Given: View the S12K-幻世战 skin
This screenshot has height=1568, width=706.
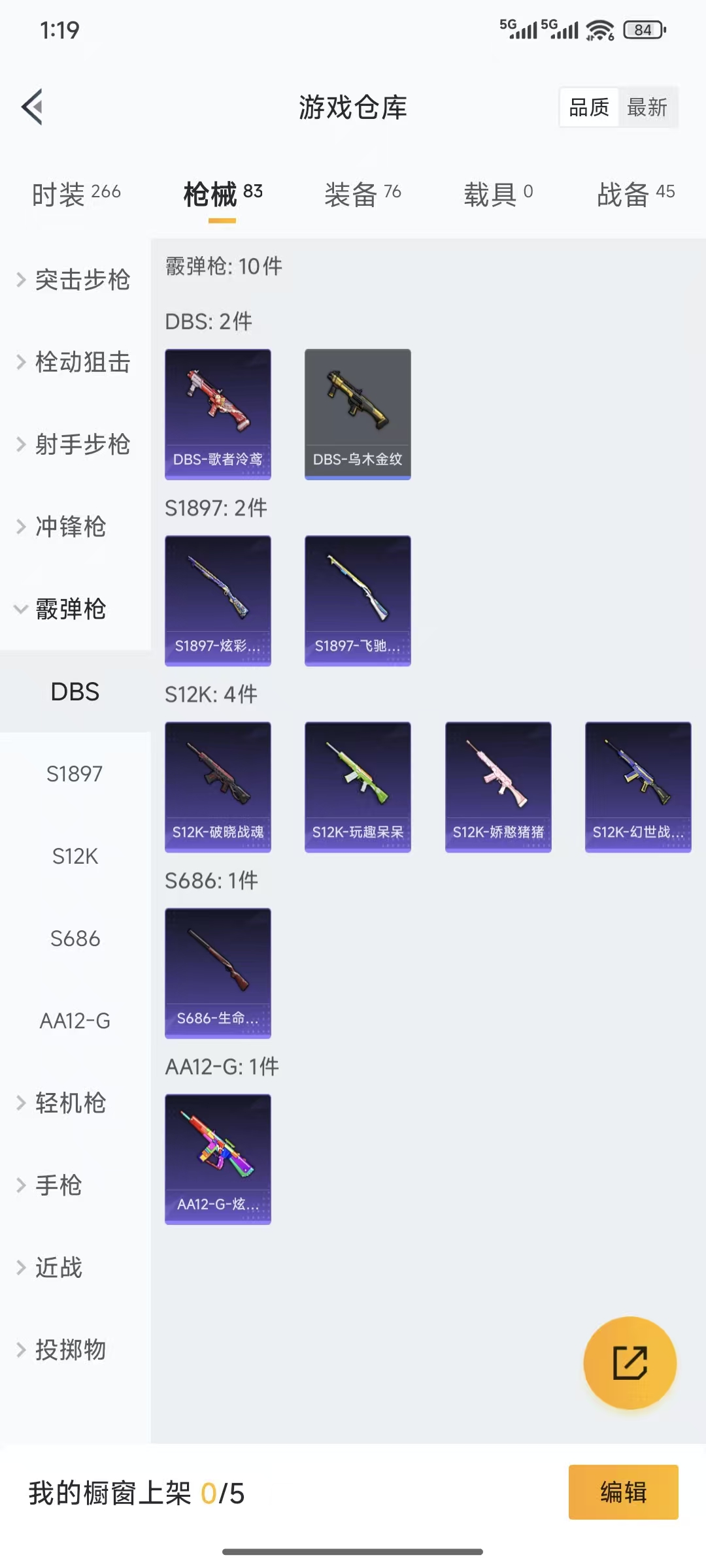Looking at the screenshot, I should (637, 787).
